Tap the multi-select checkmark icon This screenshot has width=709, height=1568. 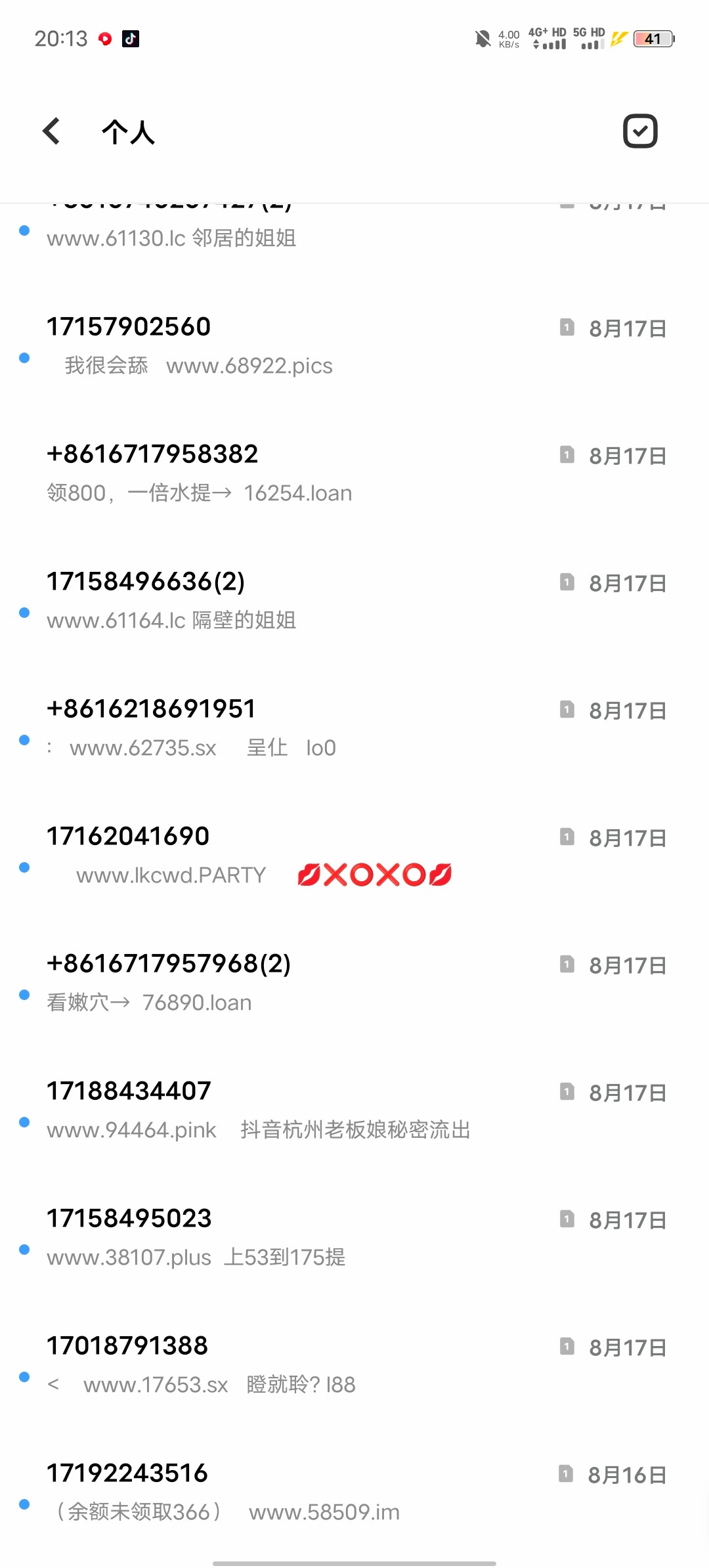pyautogui.click(x=640, y=131)
